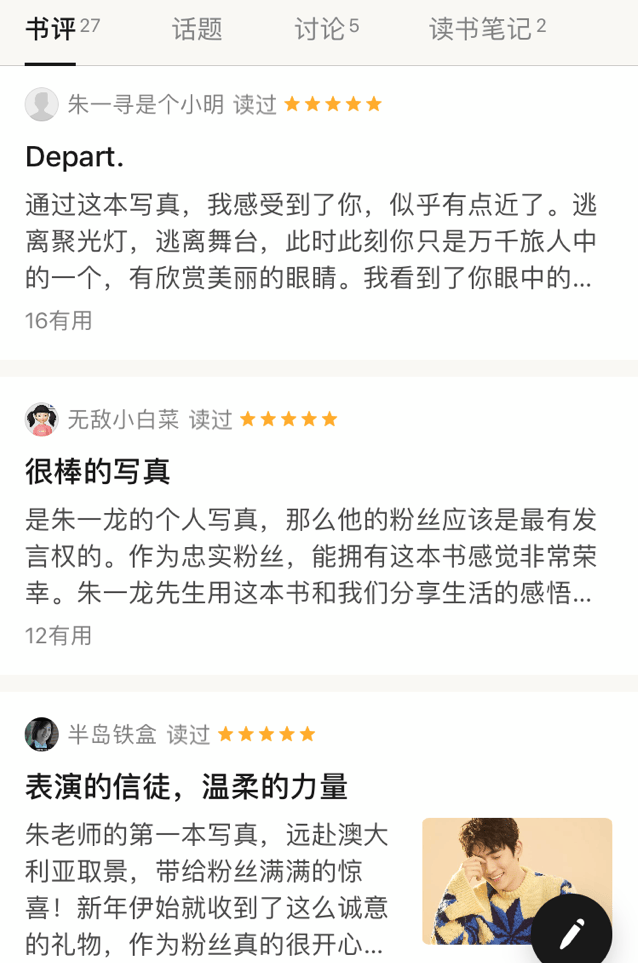Open the review 表演的信徒，温柔的力量
This screenshot has height=963, width=638.
tap(186, 786)
